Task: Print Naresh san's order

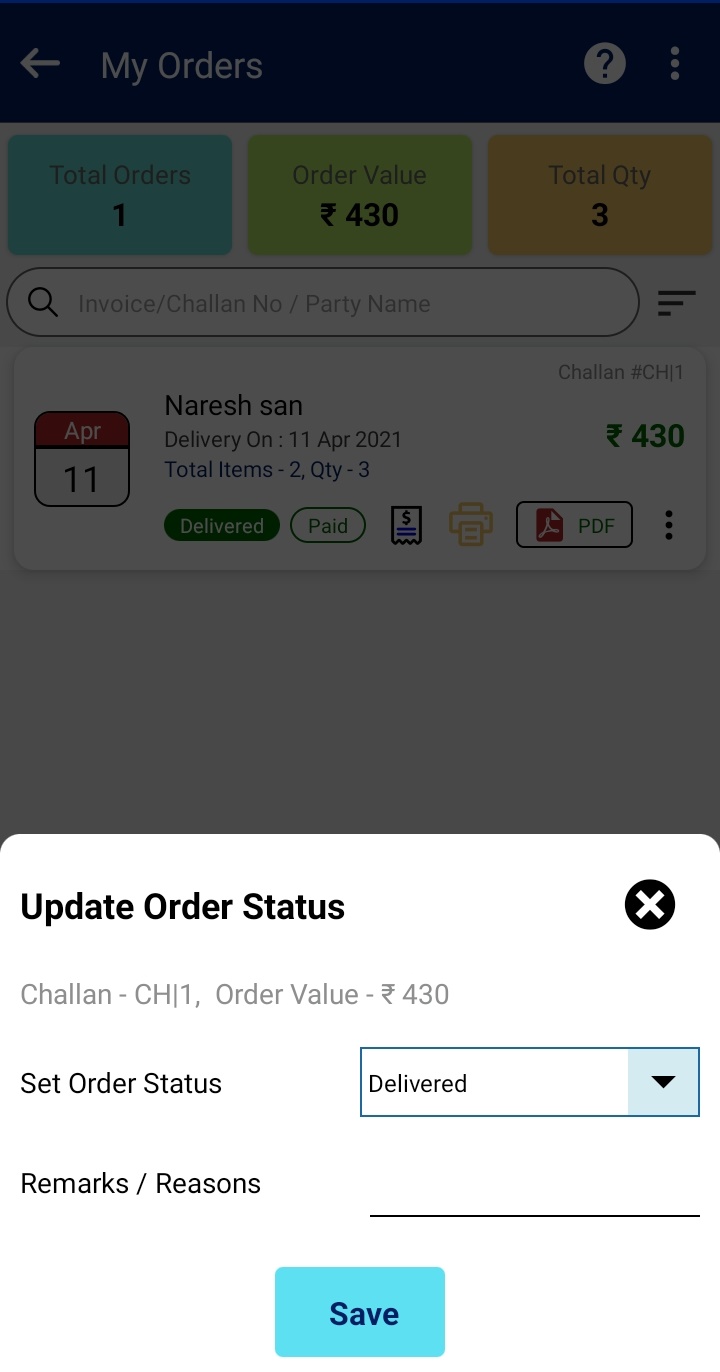Action: point(470,525)
